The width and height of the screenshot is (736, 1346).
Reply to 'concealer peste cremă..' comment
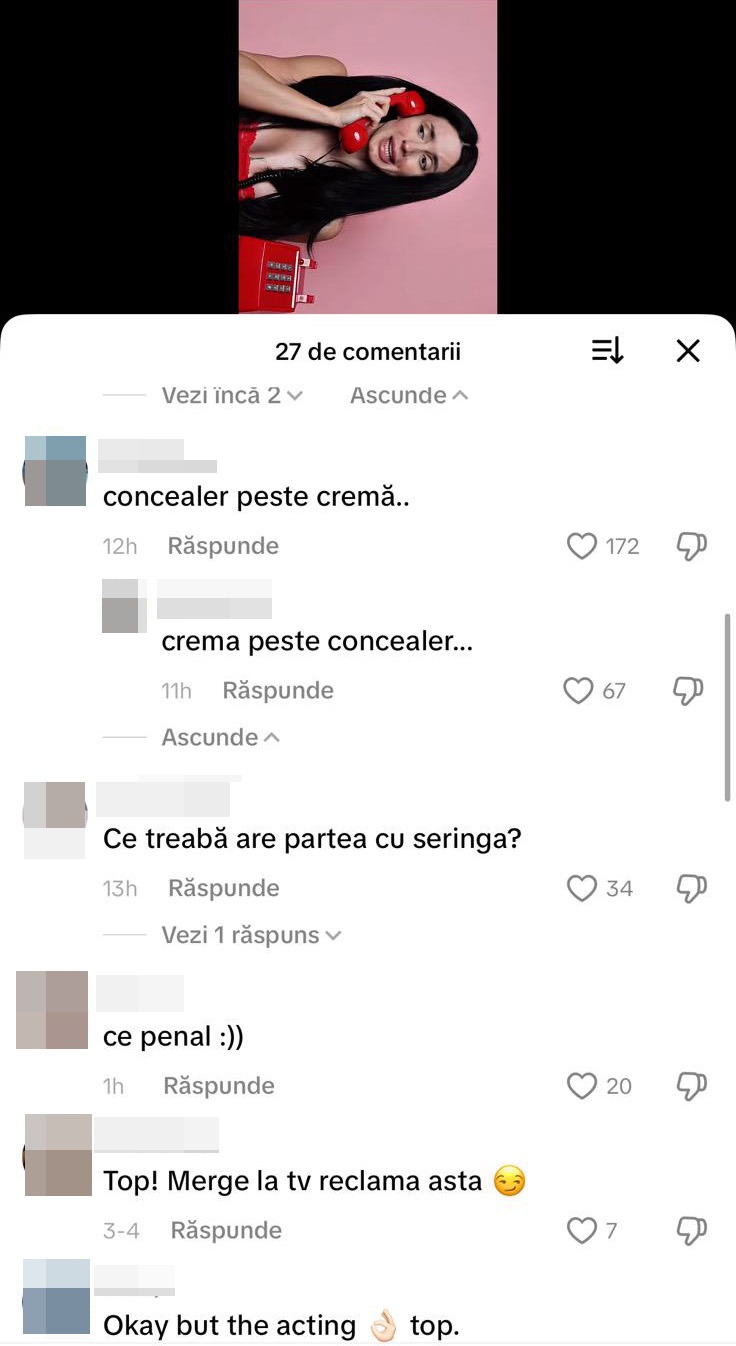223,546
